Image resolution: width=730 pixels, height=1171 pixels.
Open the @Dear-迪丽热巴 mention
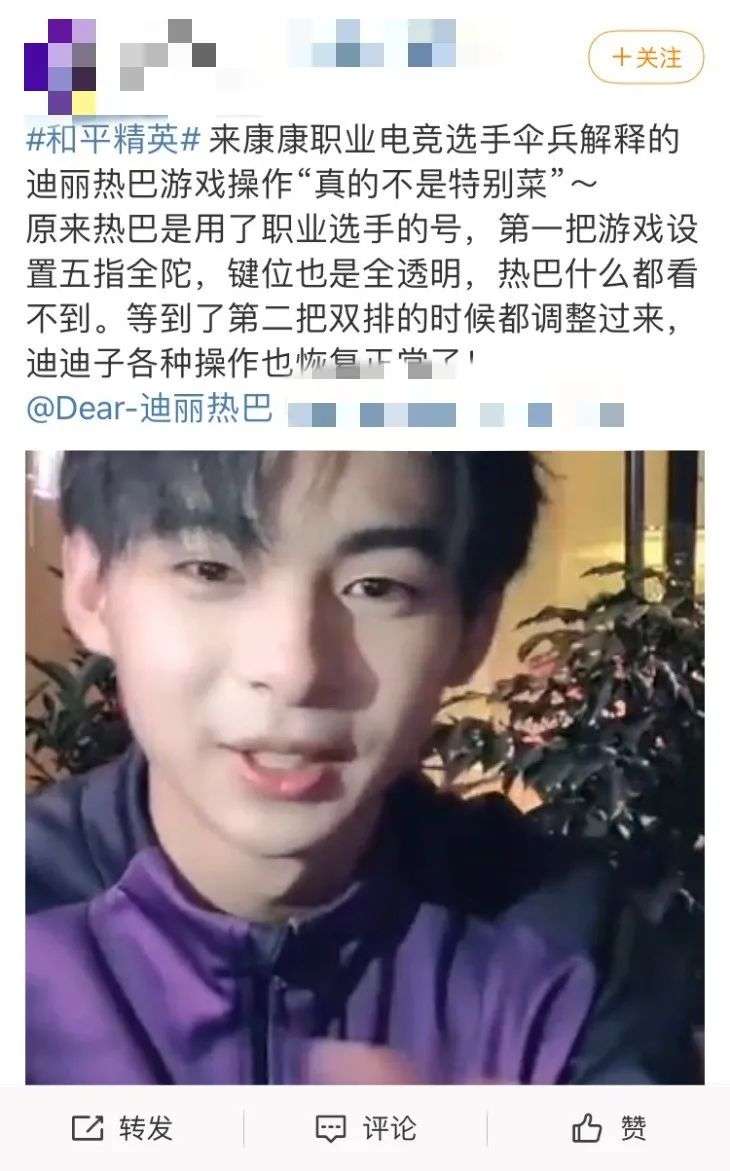[149, 410]
